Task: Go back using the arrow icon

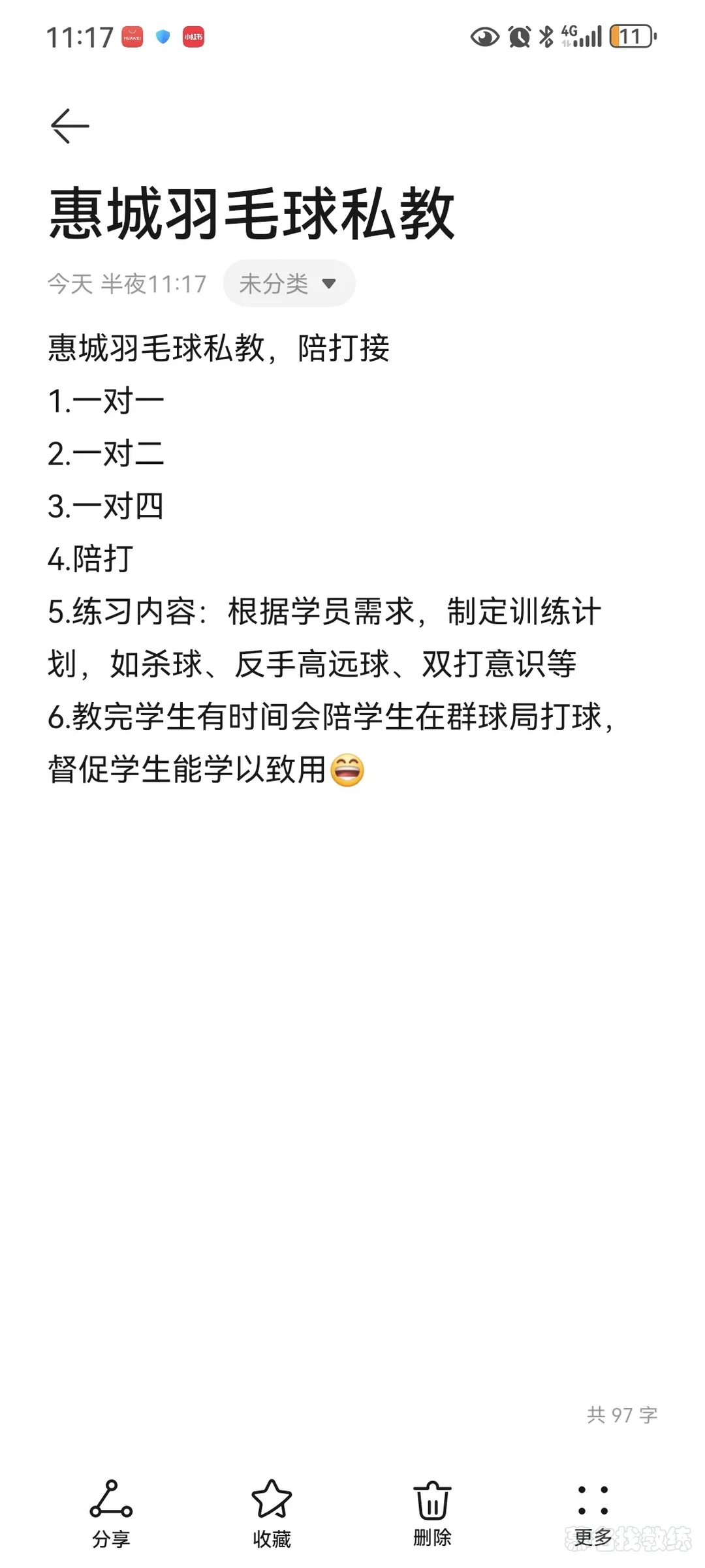Action: [x=70, y=125]
